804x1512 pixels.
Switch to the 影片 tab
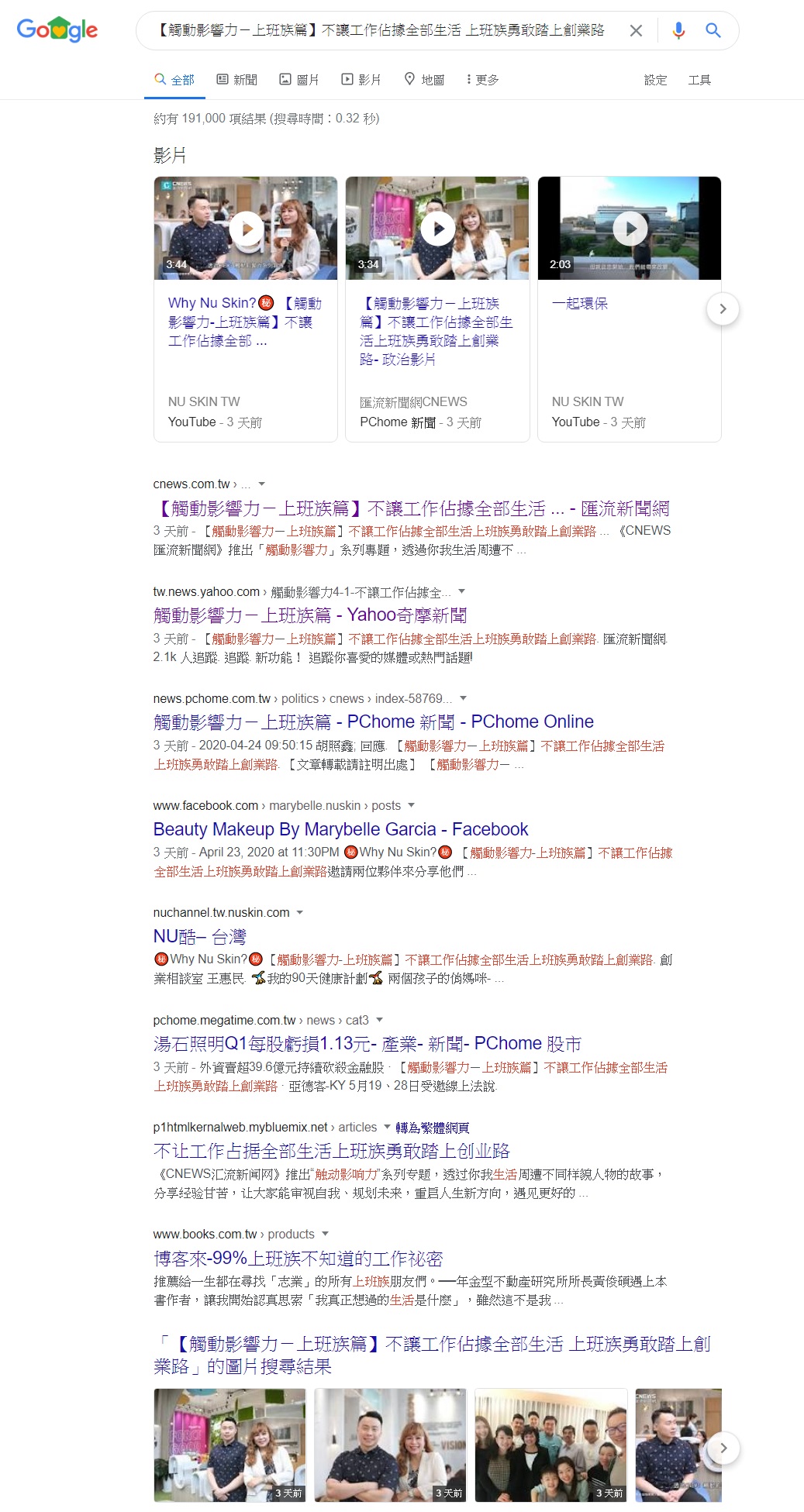361,80
